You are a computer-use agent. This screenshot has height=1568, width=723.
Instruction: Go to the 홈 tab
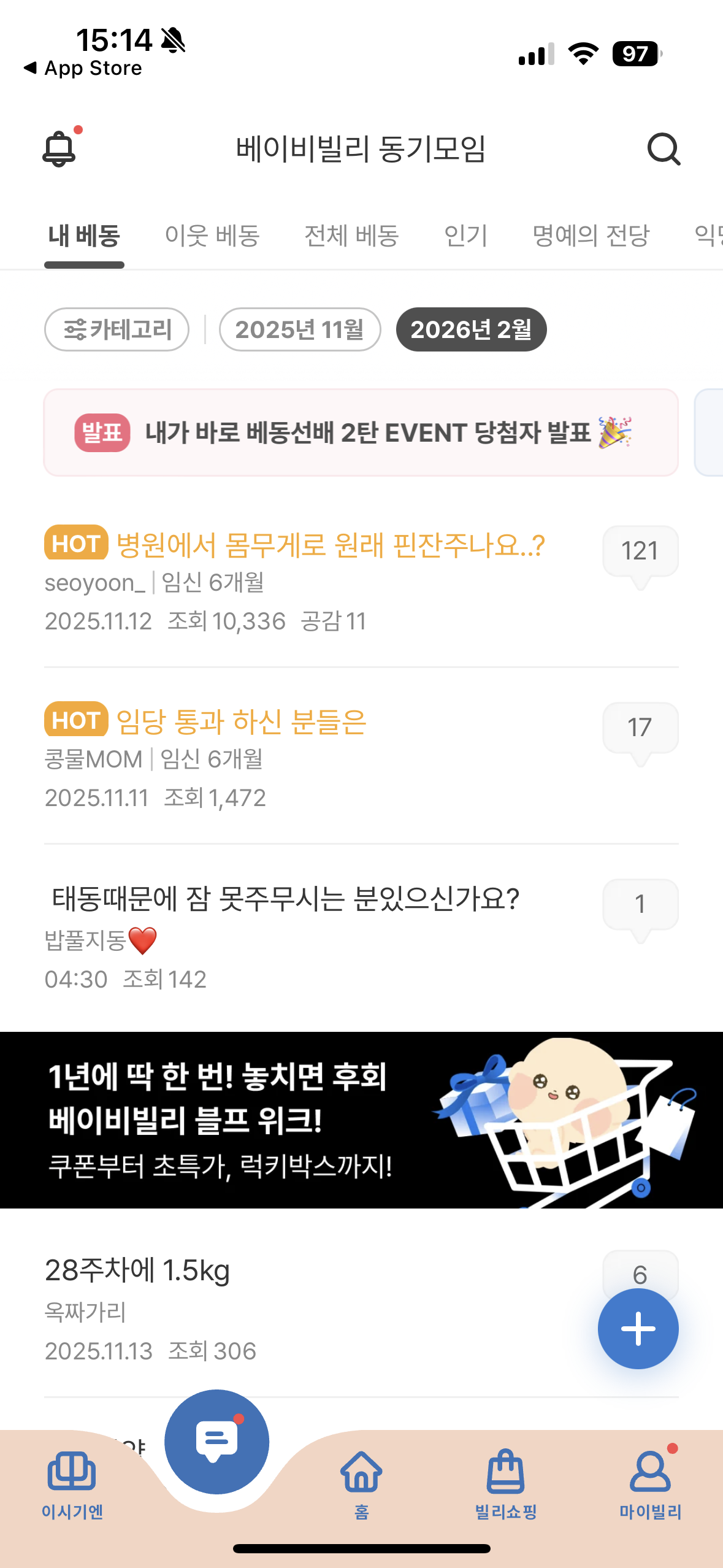click(361, 1483)
